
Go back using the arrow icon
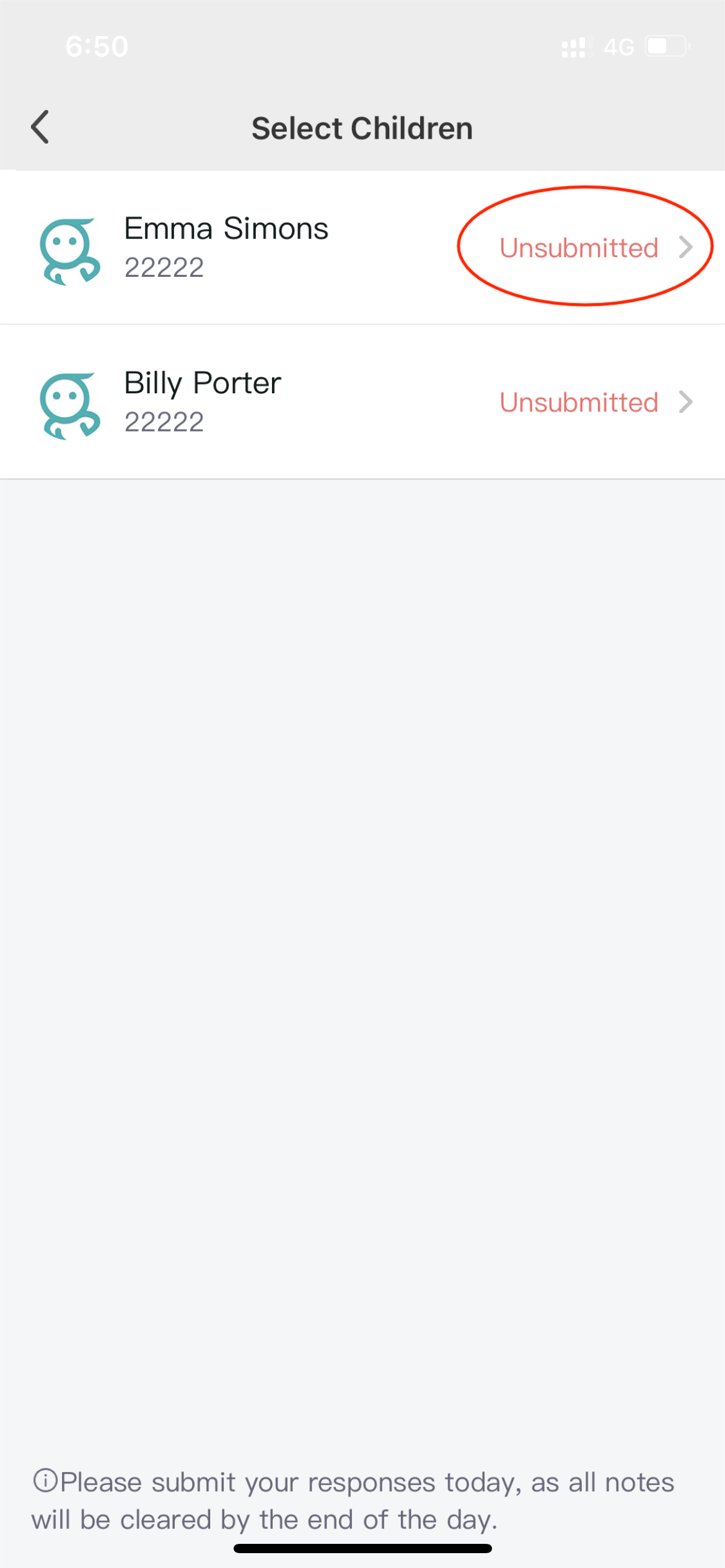pos(40,127)
